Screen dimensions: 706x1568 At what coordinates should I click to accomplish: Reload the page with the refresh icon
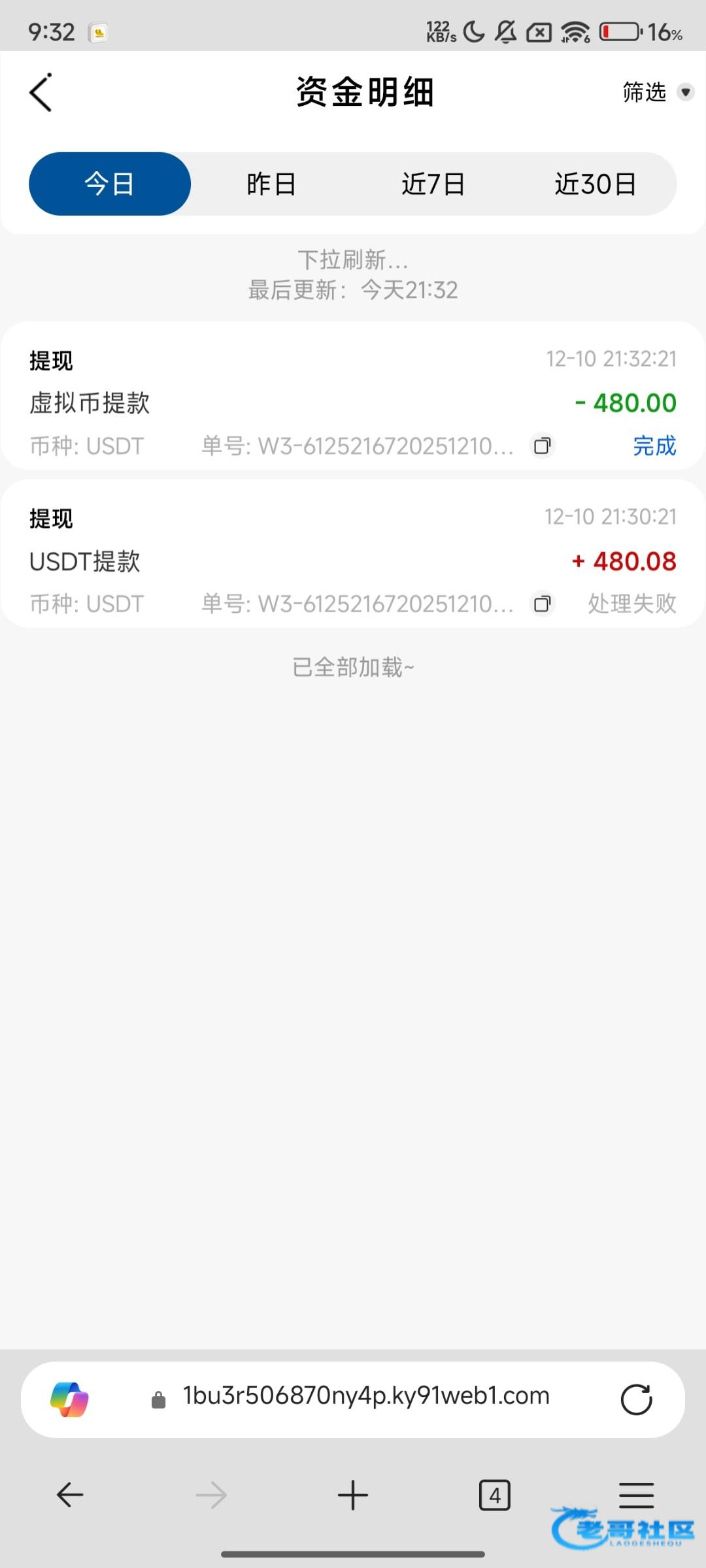pos(636,1399)
